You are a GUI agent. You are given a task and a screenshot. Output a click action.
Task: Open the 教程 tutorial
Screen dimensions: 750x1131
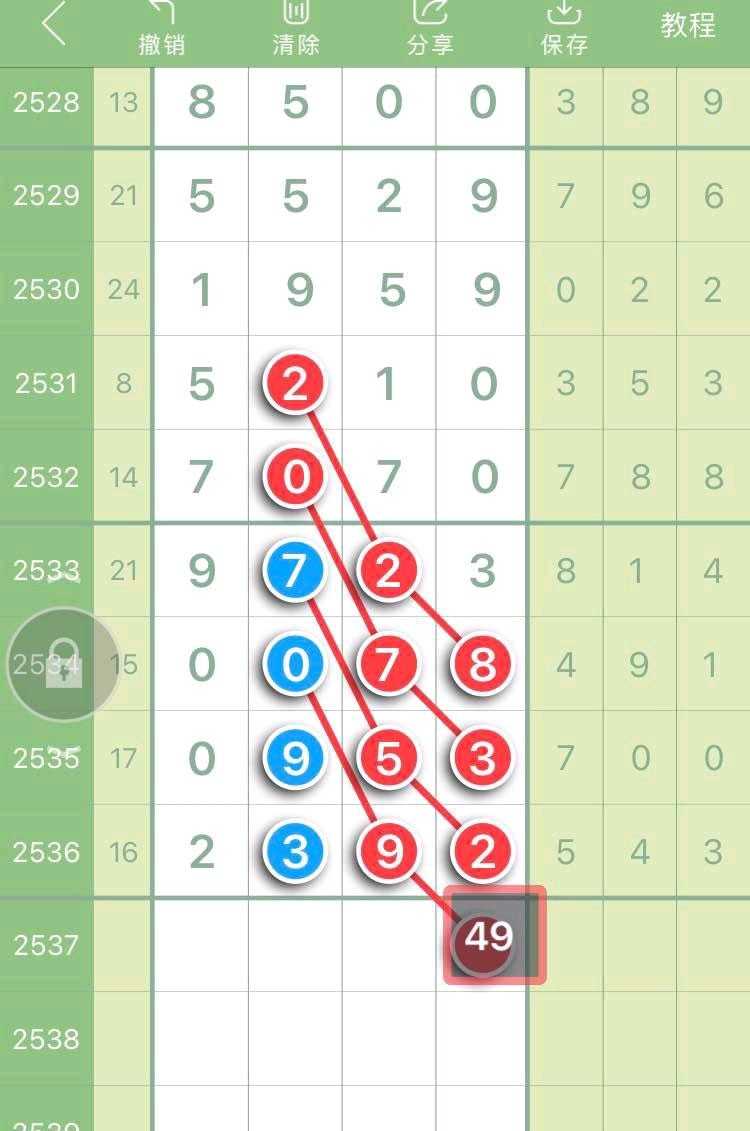[688, 25]
